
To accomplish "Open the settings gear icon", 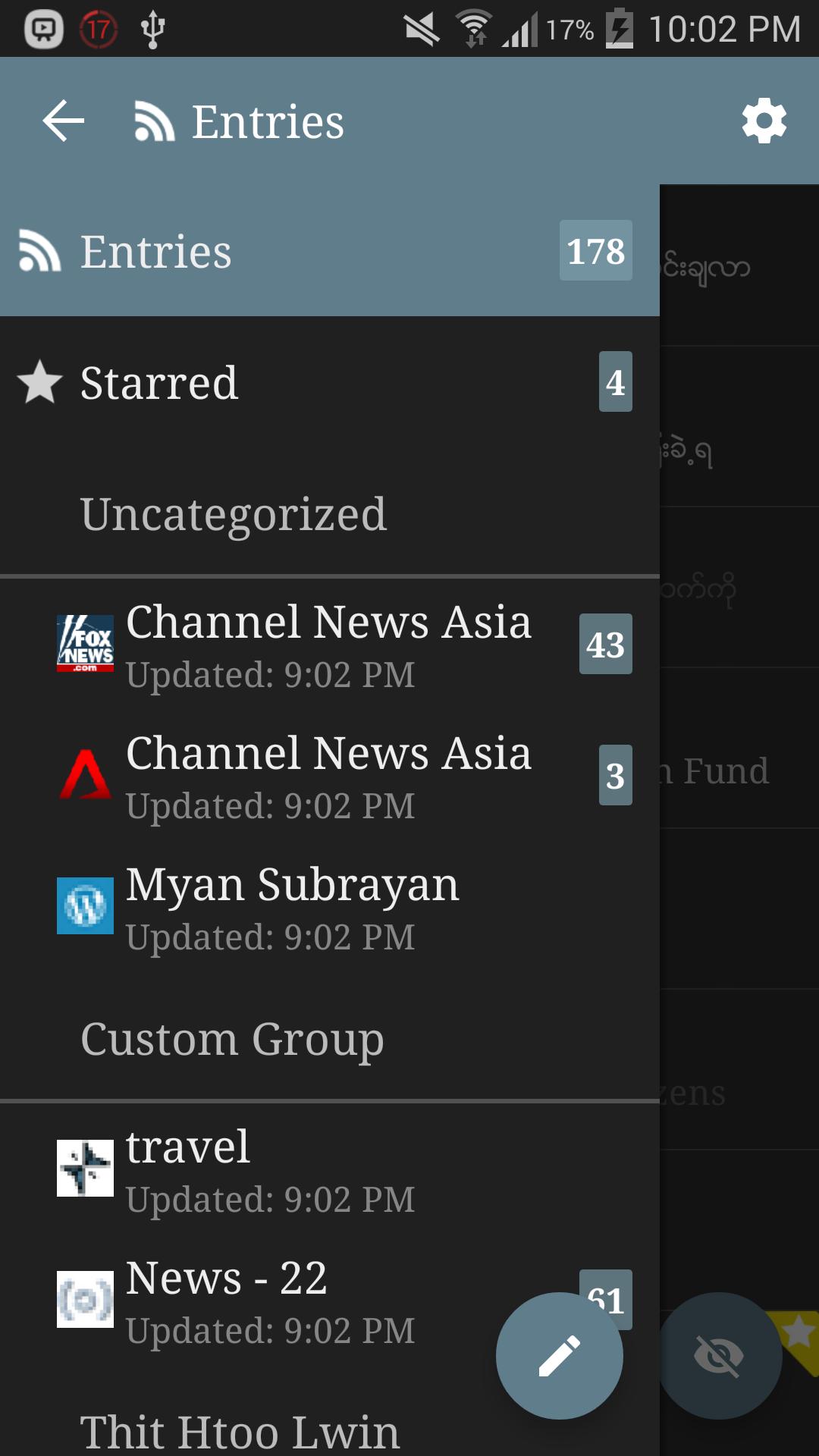I will pos(764,120).
